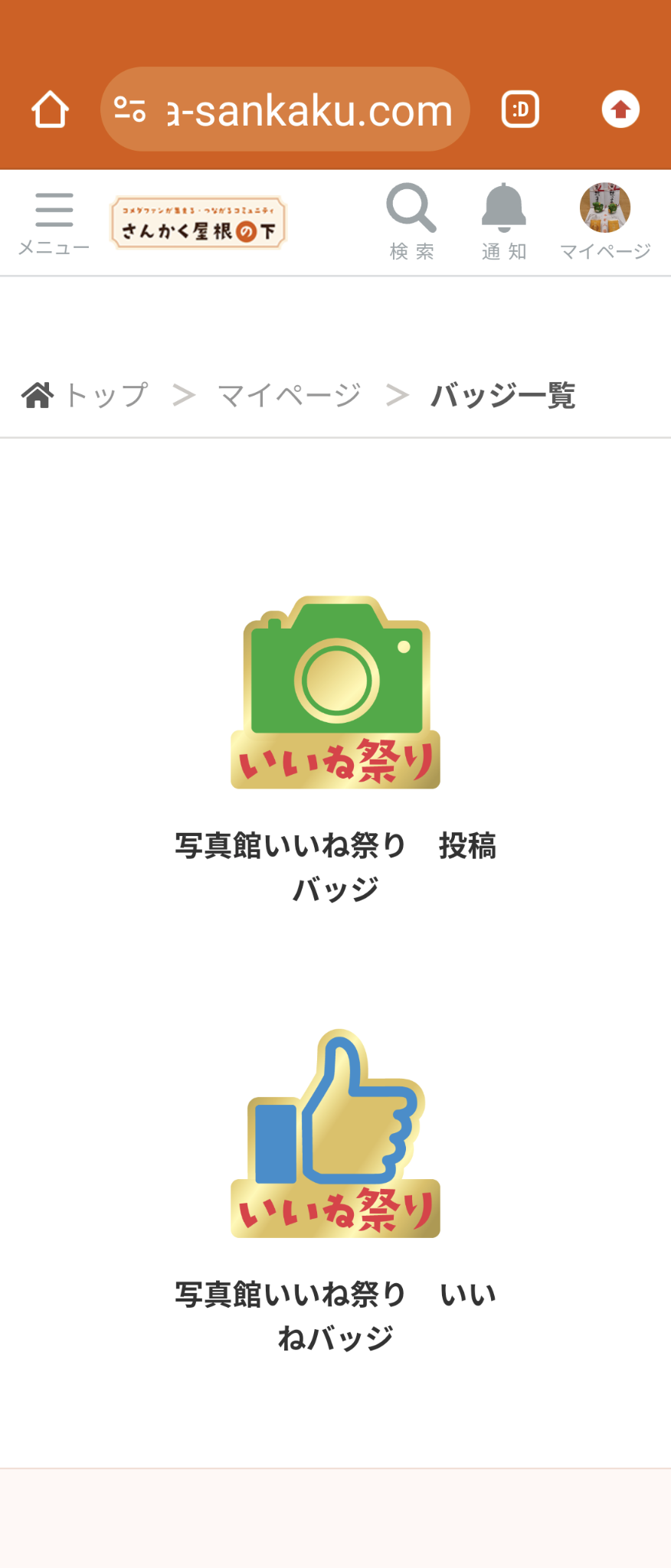Open the 写真館いいね祭り 投稿バッジ badge
This screenshot has height=1568, width=671.
[x=335, y=693]
